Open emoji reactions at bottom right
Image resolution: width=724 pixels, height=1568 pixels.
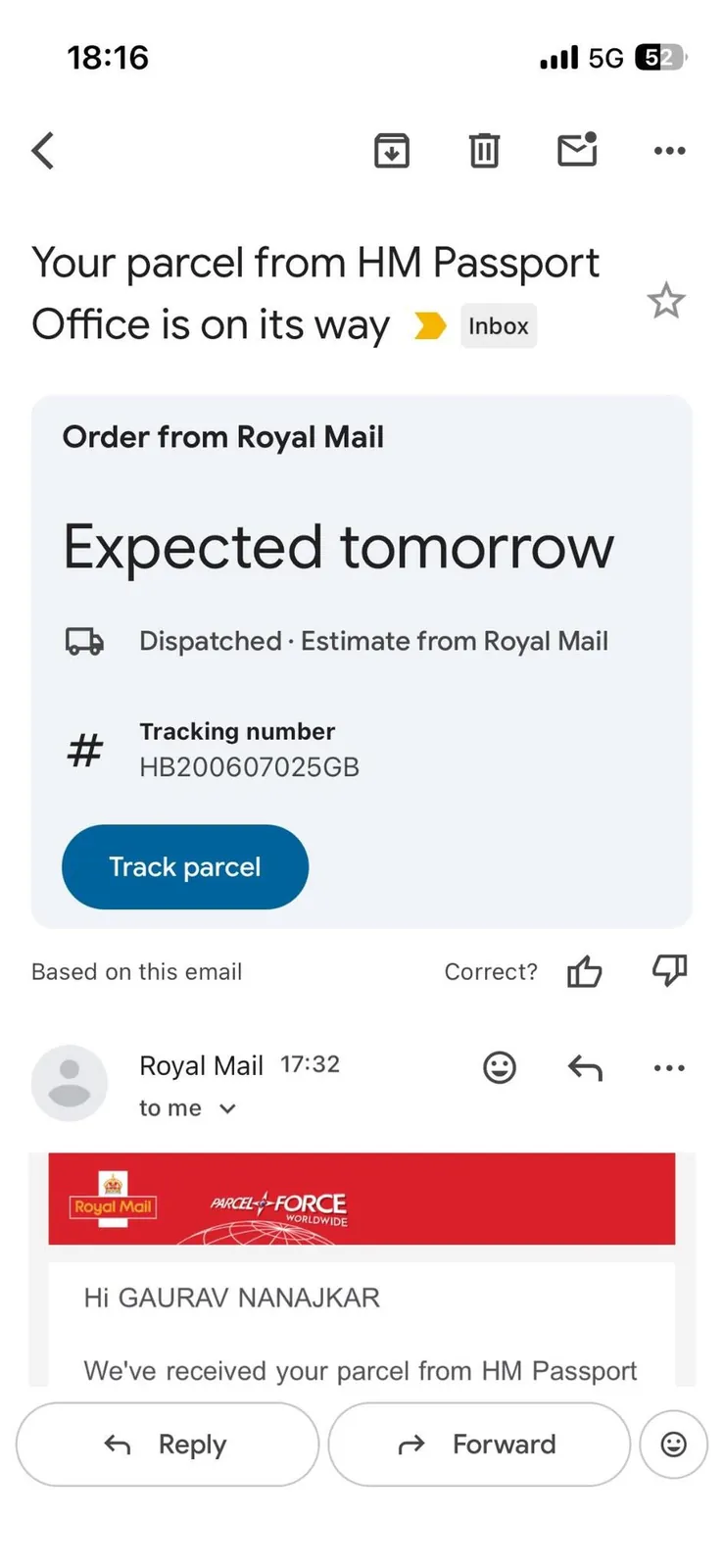674,1445
